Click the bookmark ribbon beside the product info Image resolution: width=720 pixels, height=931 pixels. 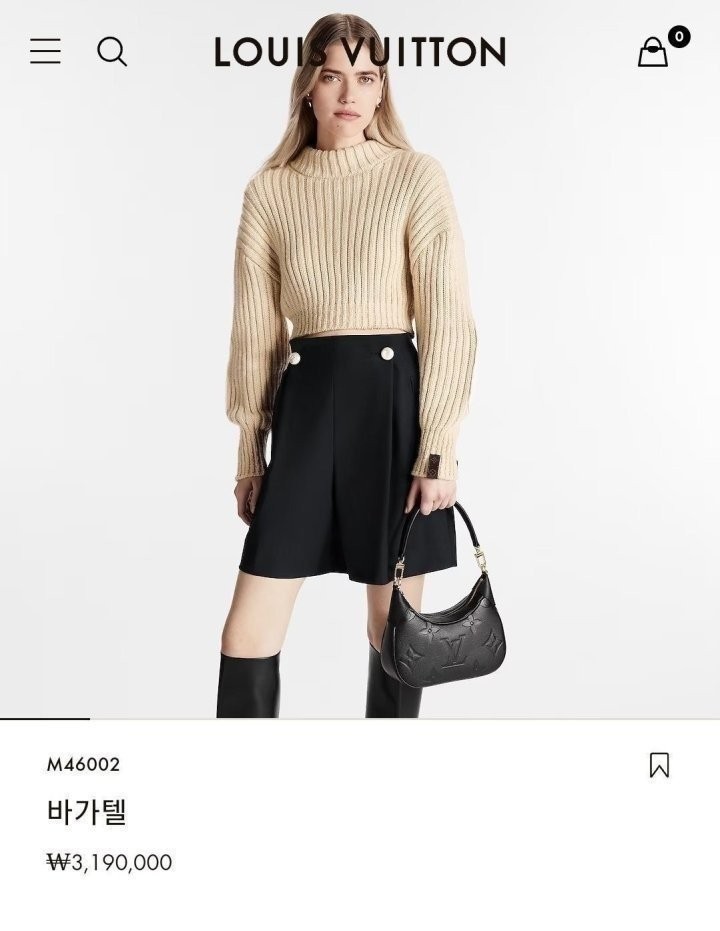[x=660, y=763]
